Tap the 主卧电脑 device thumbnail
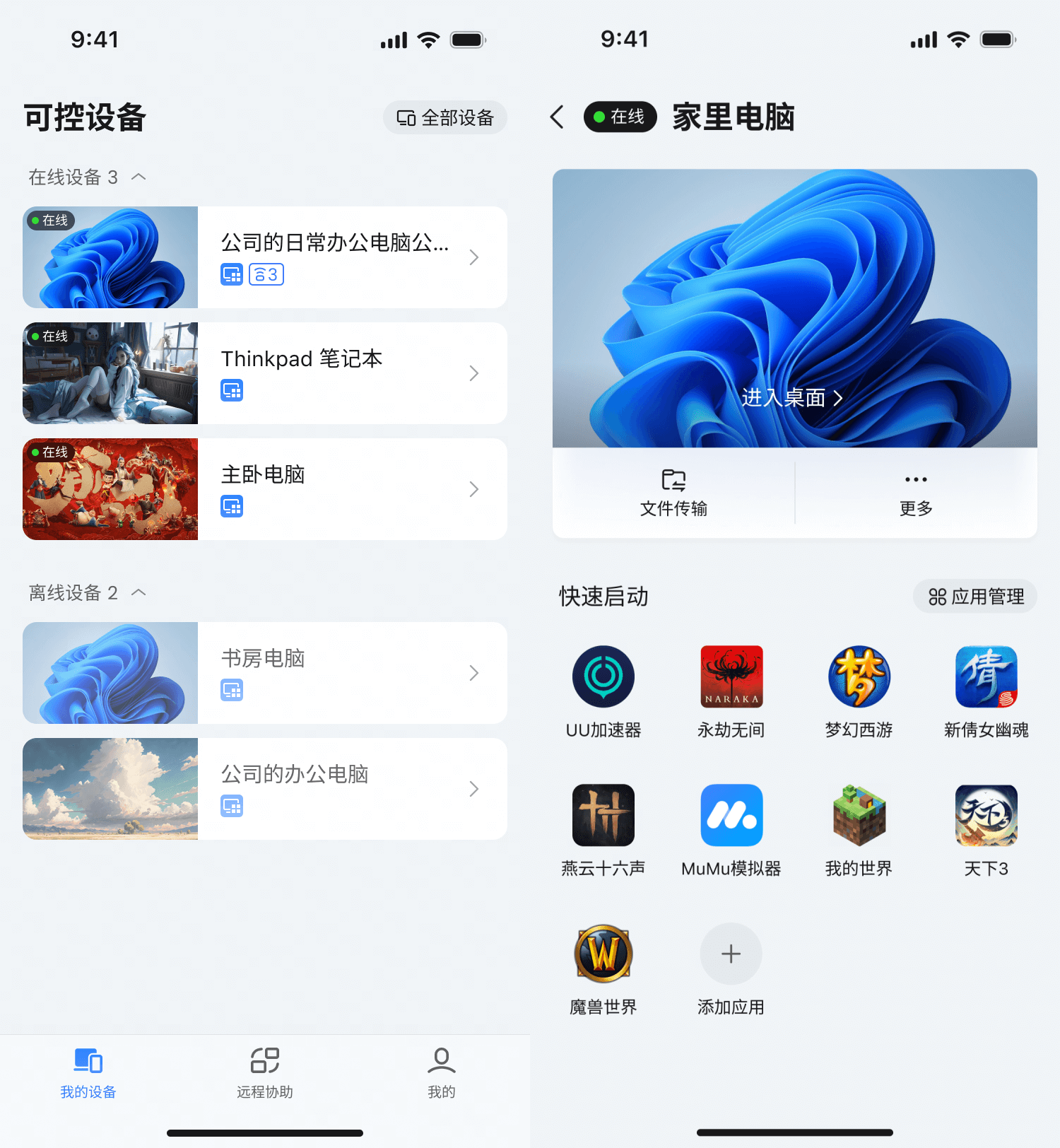The height and width of the screenshot is (1148, 1060). click(110, 488)
